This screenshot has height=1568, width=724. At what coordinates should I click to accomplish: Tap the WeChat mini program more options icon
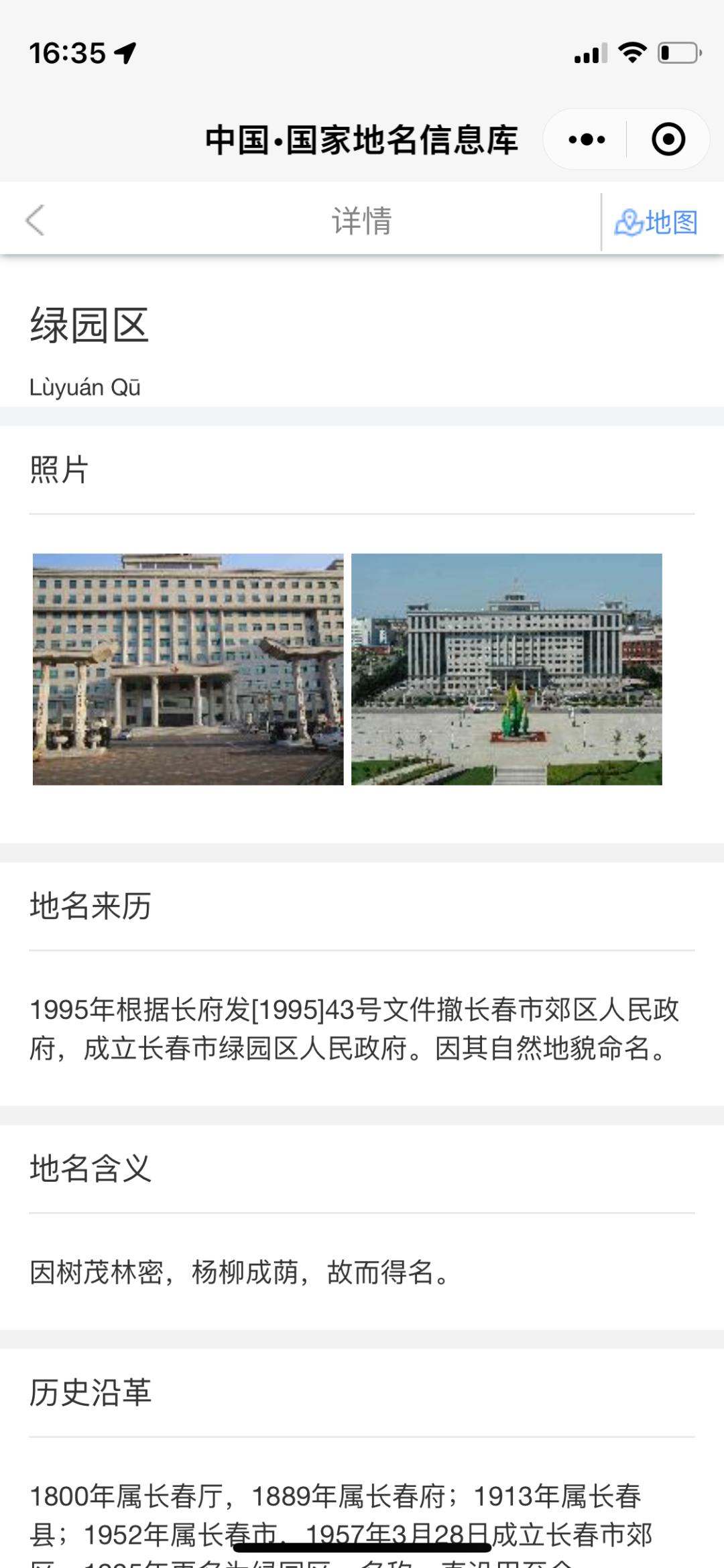pos(586,139)
